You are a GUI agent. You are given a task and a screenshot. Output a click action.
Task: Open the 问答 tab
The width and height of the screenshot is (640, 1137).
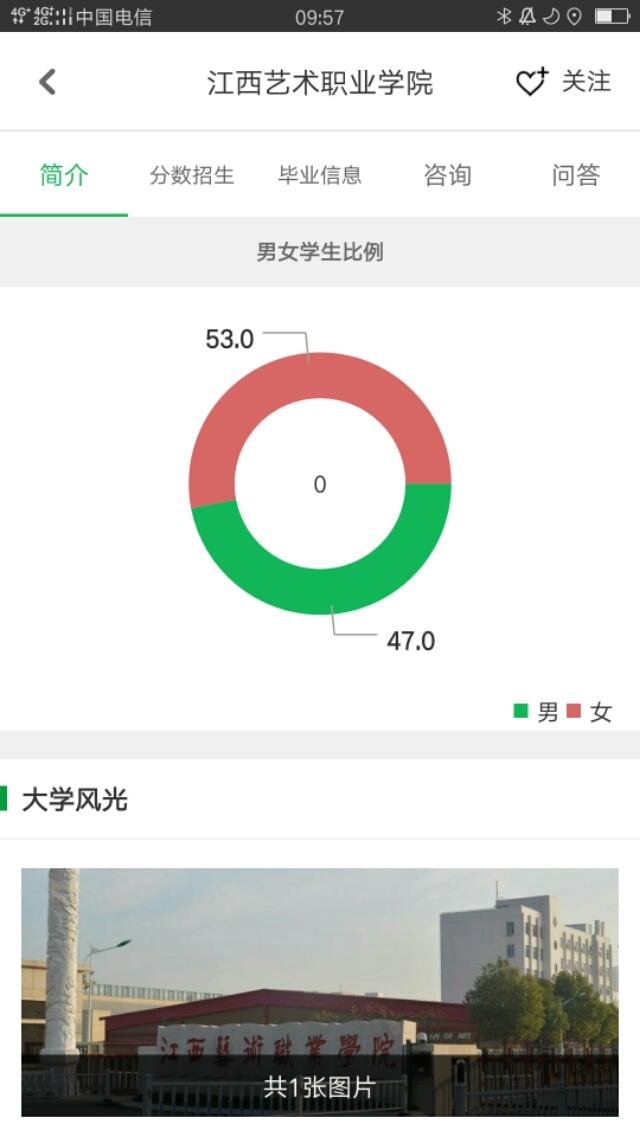[x=576, y=175]
